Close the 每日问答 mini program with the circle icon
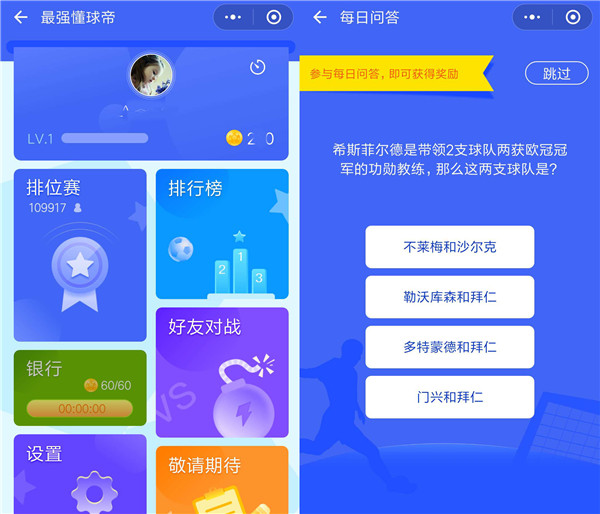The height and width of the screenshot is (514, 600). point(572,17)
